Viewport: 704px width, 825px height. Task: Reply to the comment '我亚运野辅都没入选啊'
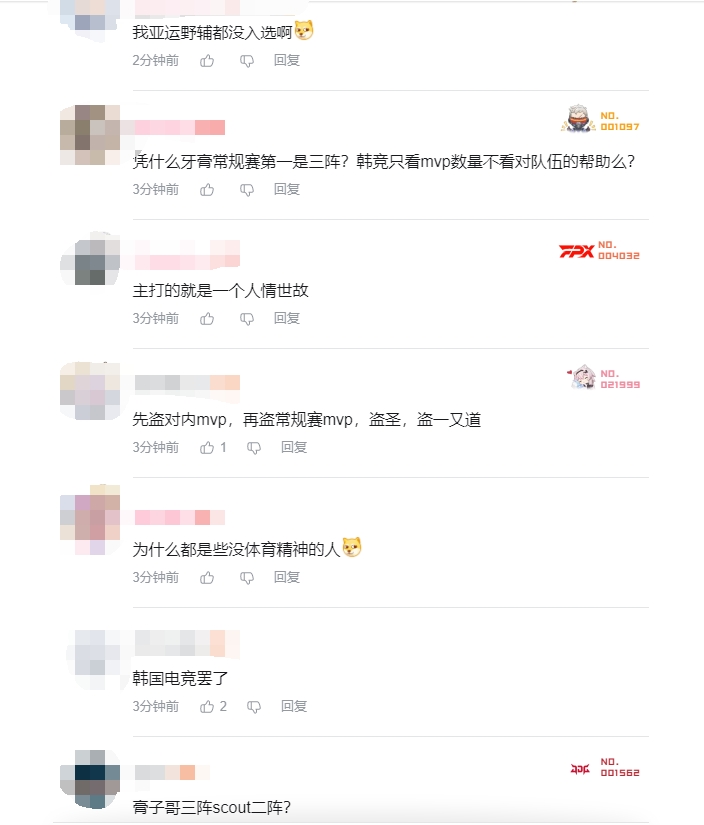pos(287,60)
